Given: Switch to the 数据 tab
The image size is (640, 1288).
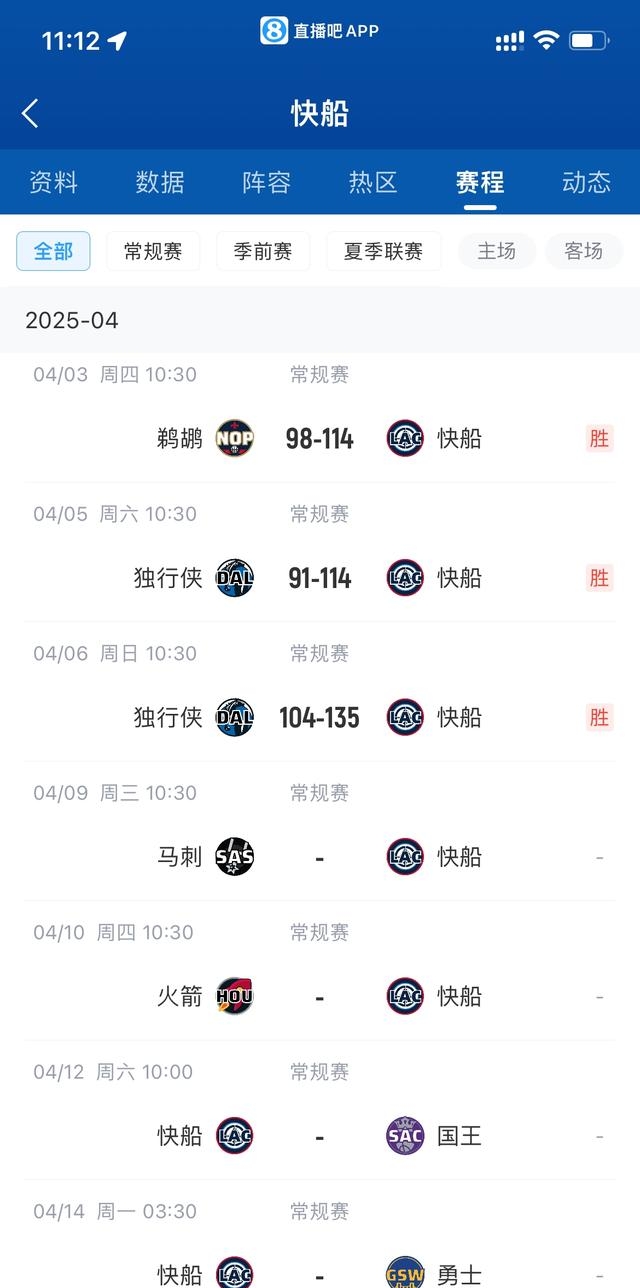Looking at the screenshot, I should tap(160, 182).
